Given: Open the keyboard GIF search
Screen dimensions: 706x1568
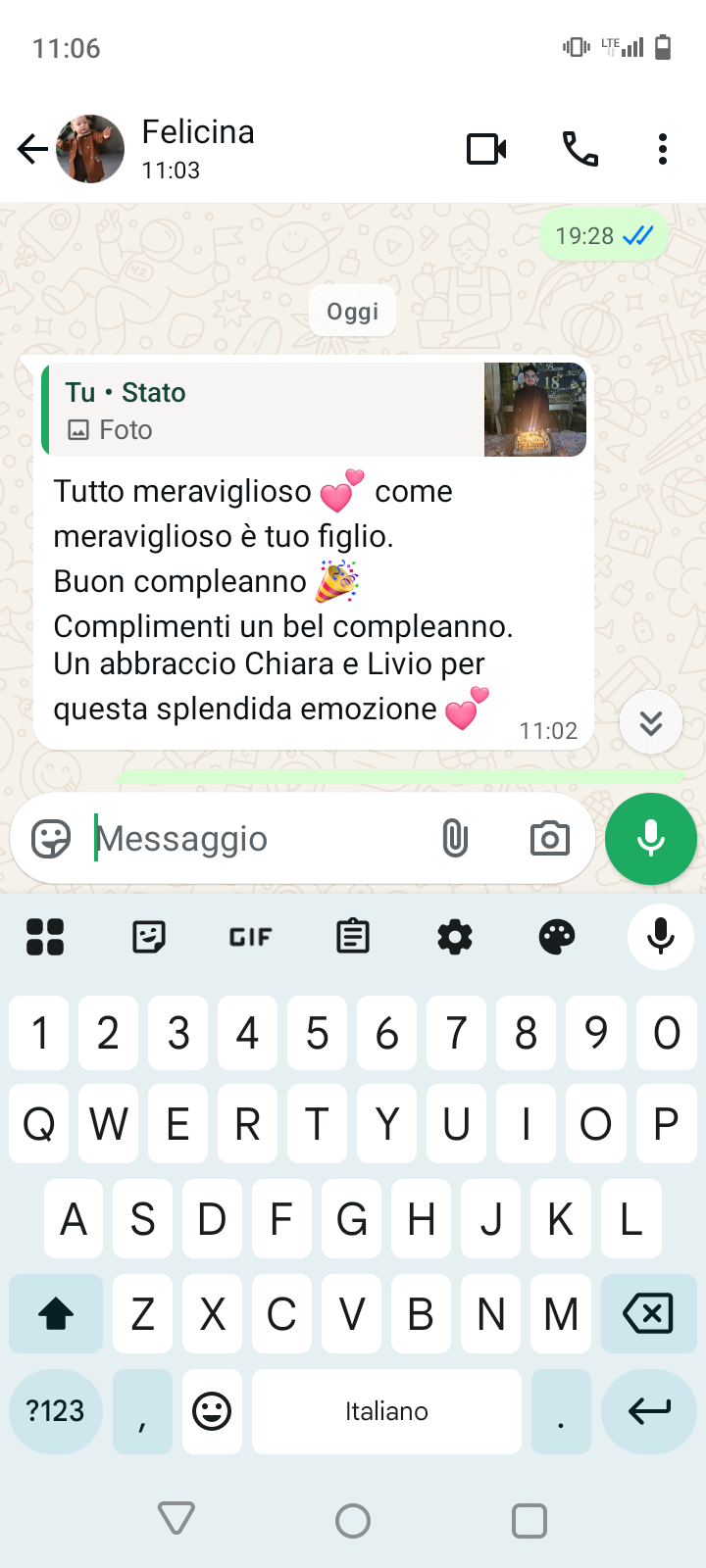Looking at the screenshot, I should tap(250, 938).
